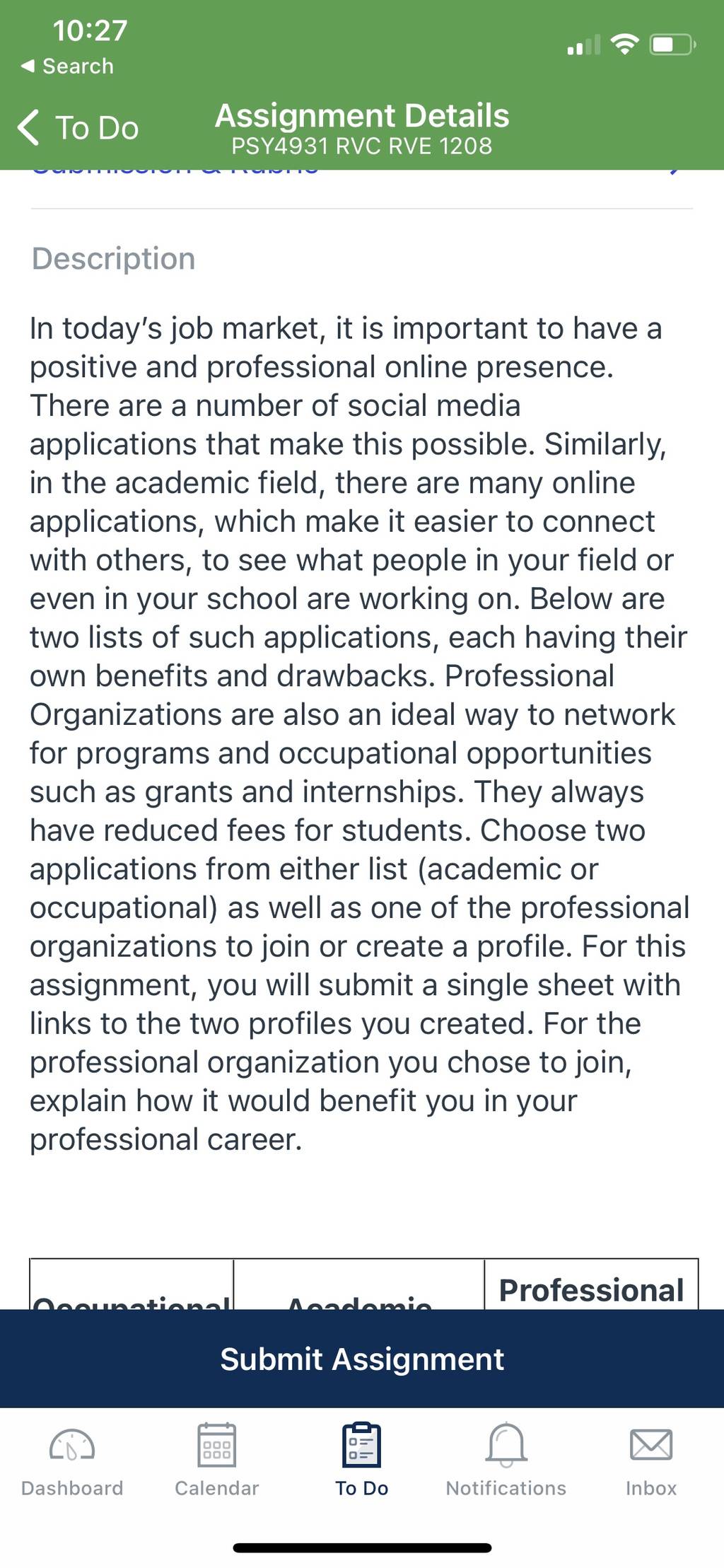Open the Notifications tab

point(506,1460)
